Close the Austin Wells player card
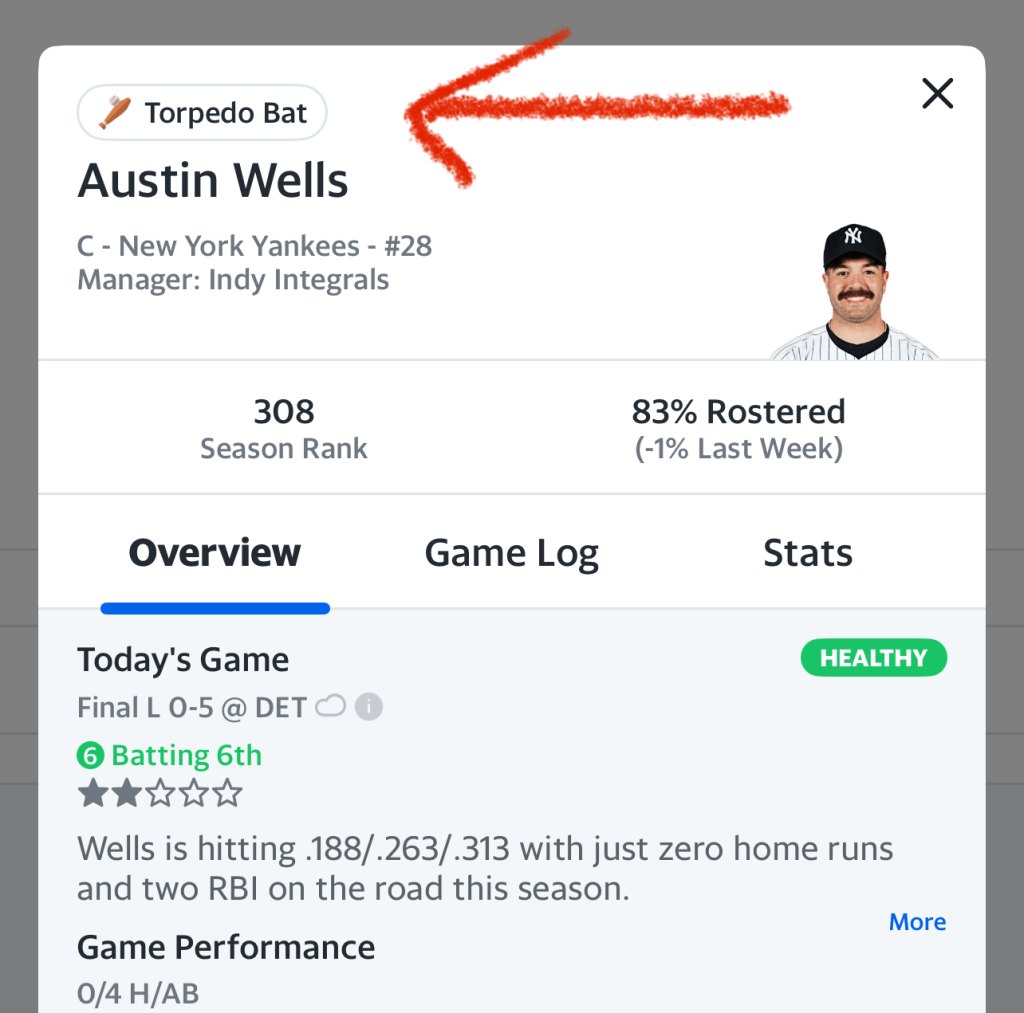This screenshot has width=1024, height=1013. point(937,94)
